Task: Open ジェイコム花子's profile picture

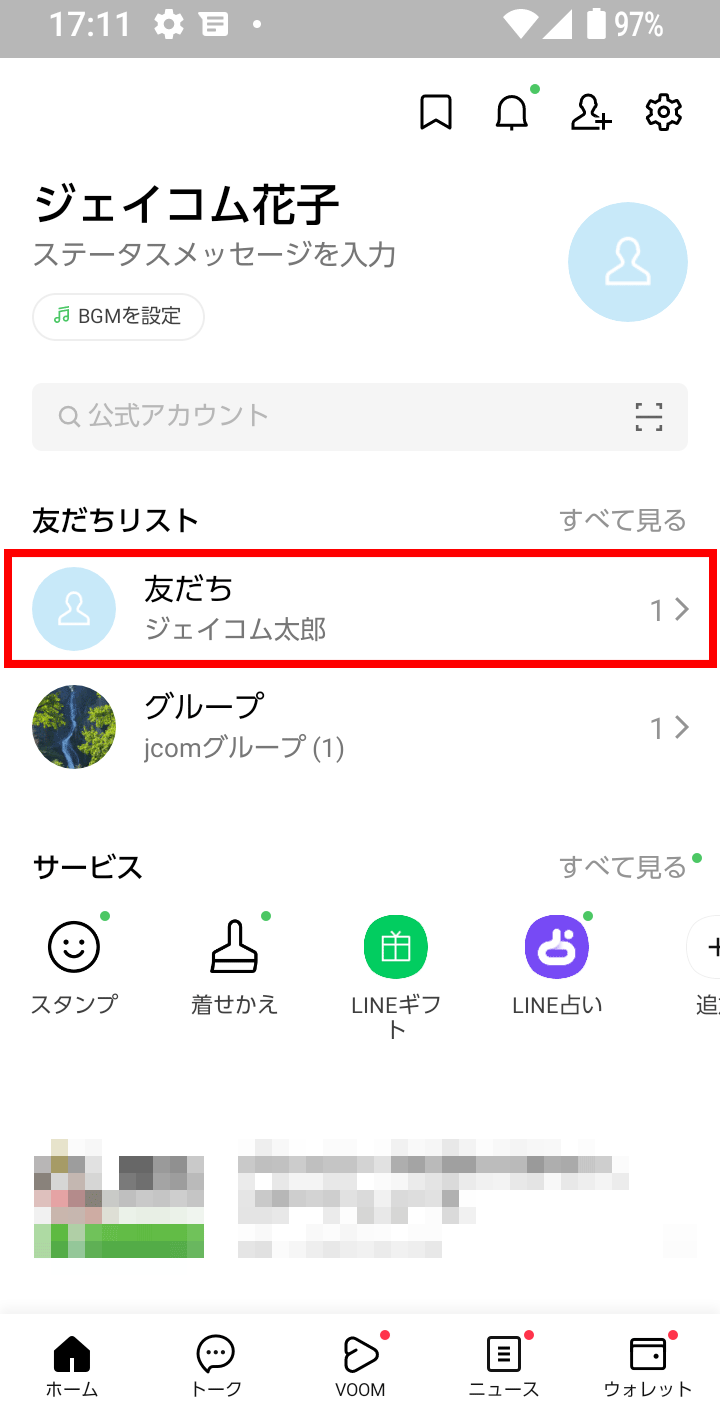Action: 628,262
